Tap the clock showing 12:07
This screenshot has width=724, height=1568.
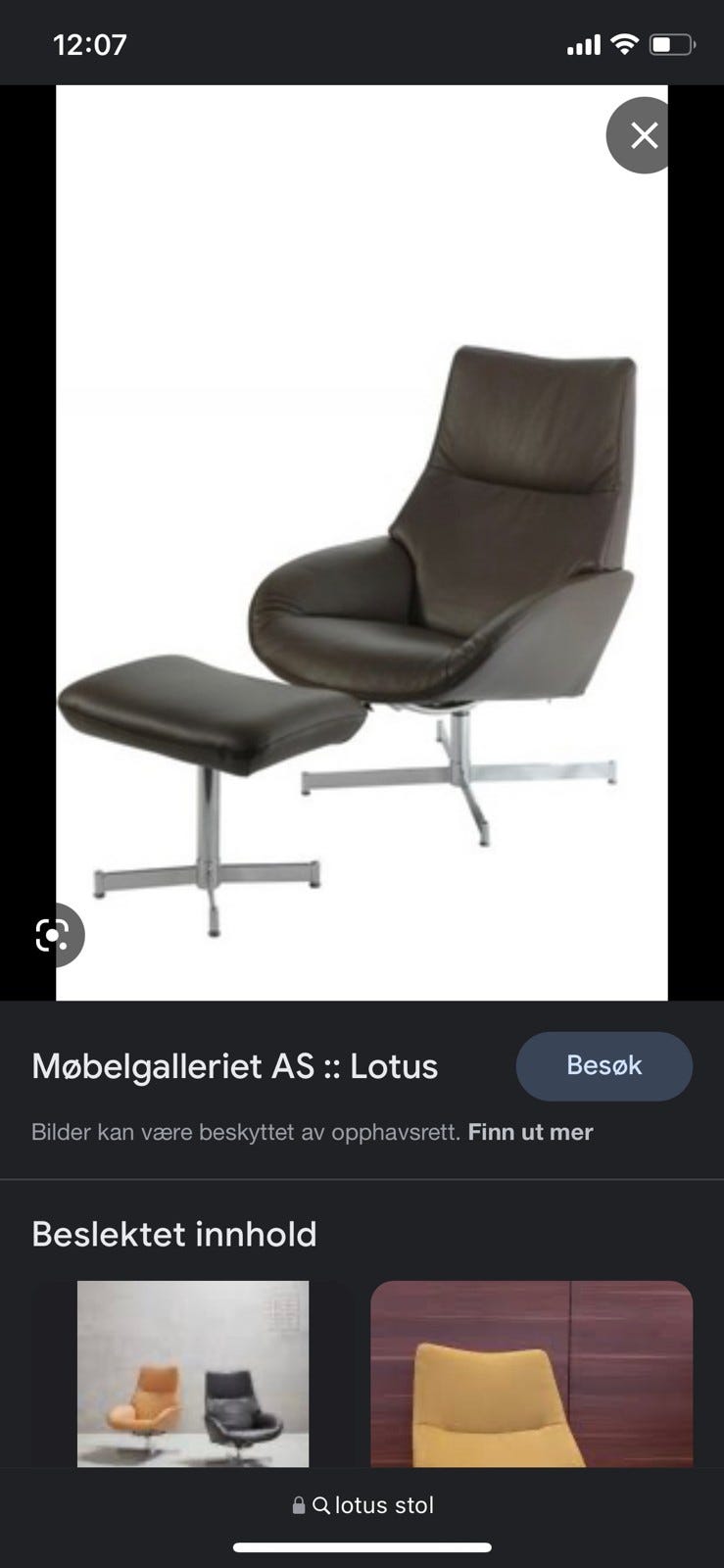[90, 43]
